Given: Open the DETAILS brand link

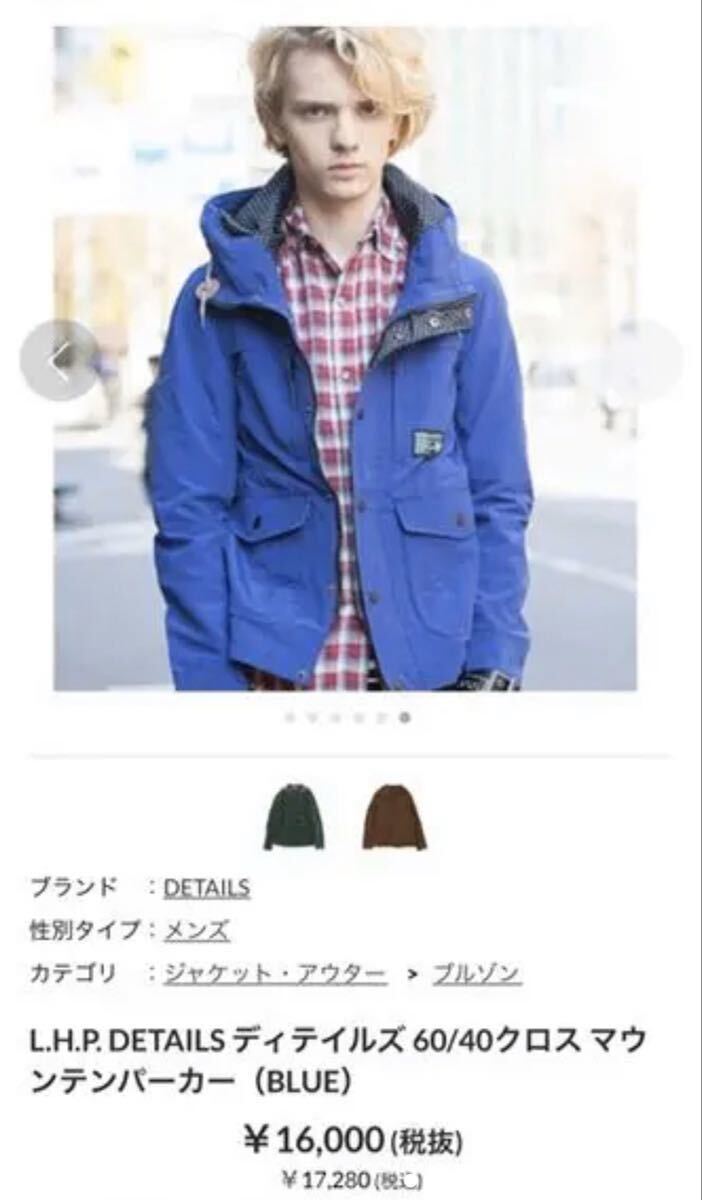Looking at the screenshot, I should [206, 887].
